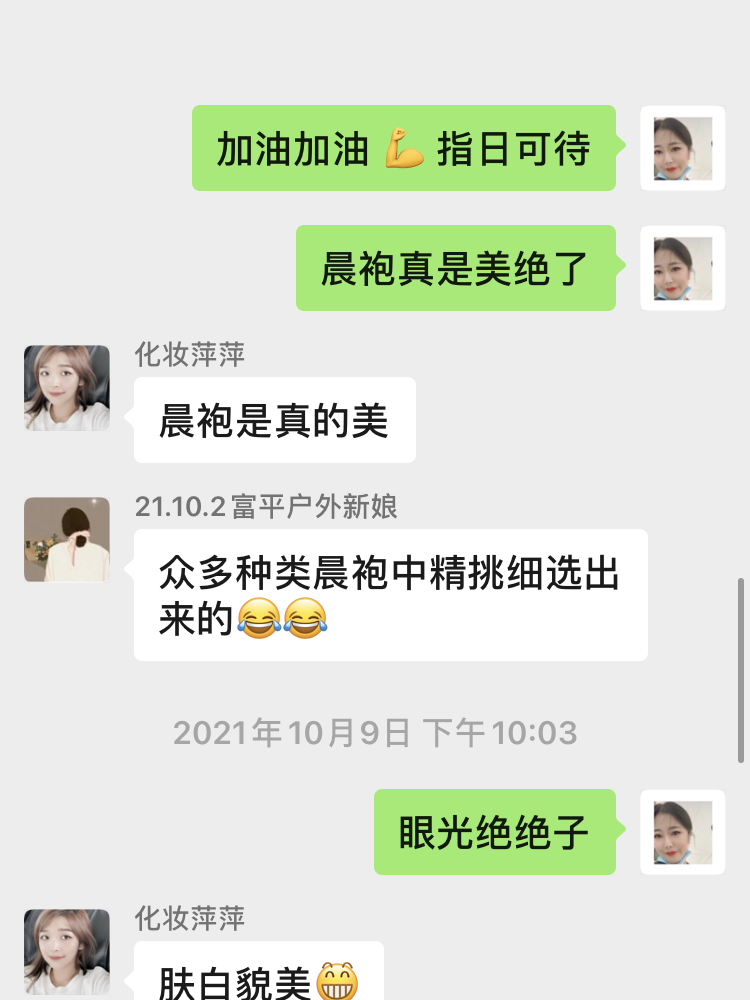Viewport: 750px width, 1000px height.
Task: Open own avatar beside 加油加油 指日可待
Action: click(x=683, y=148)
